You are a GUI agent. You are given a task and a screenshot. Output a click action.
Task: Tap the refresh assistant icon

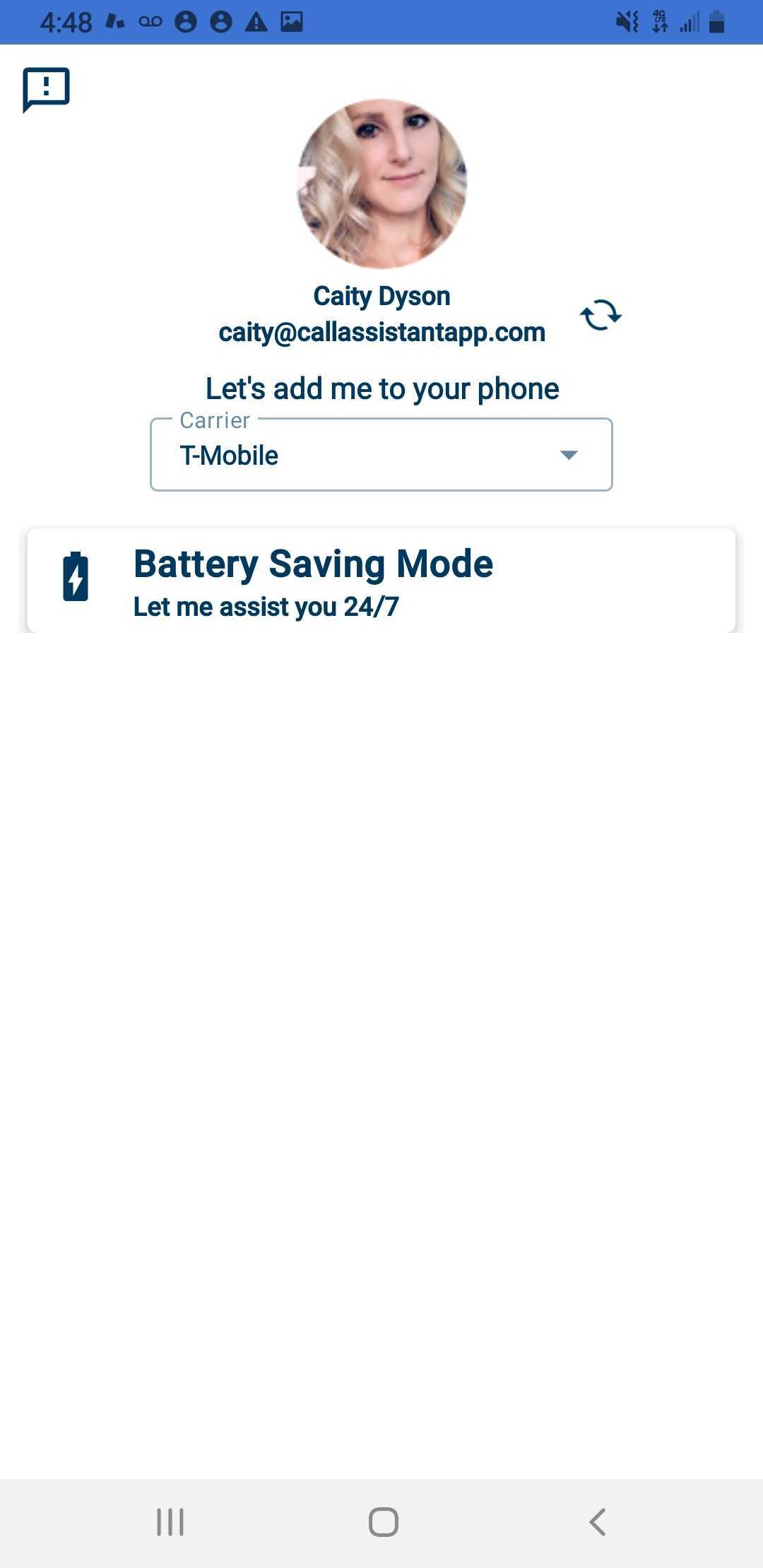(601, 315)
